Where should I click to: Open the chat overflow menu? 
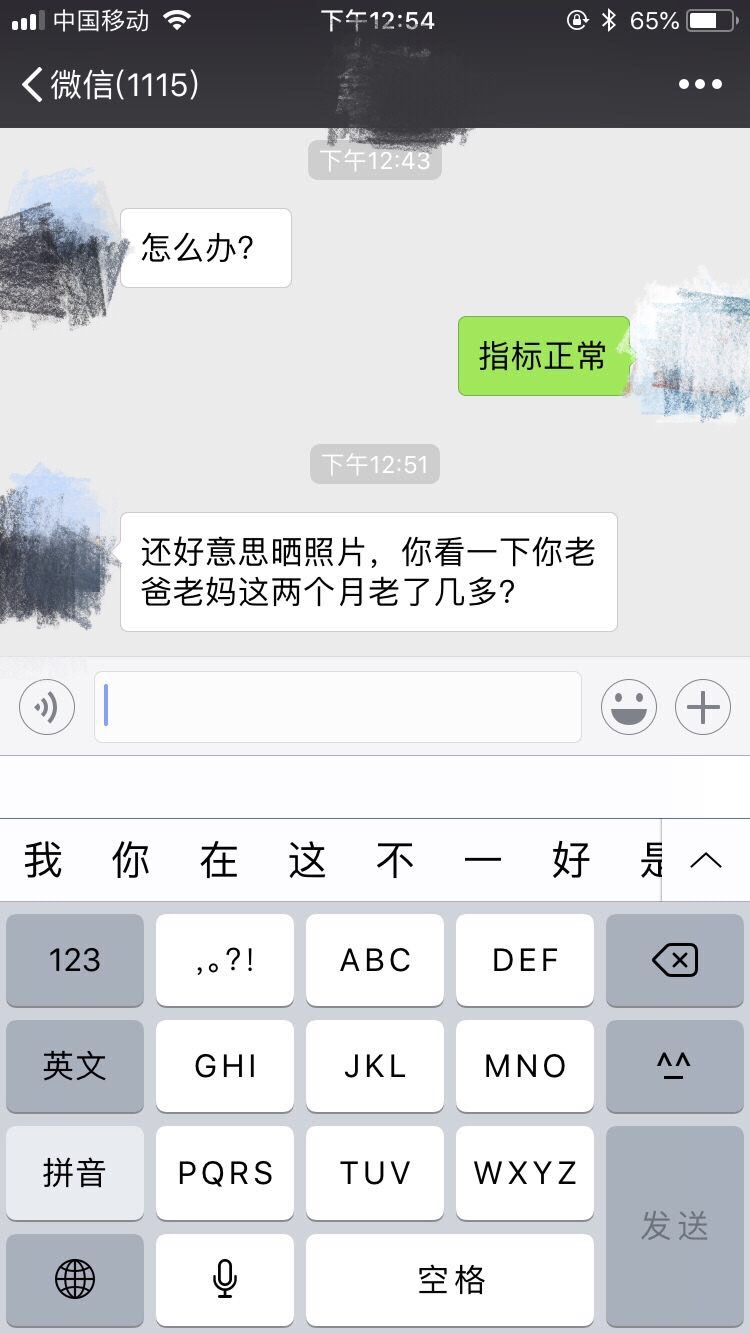pos(700,85)
